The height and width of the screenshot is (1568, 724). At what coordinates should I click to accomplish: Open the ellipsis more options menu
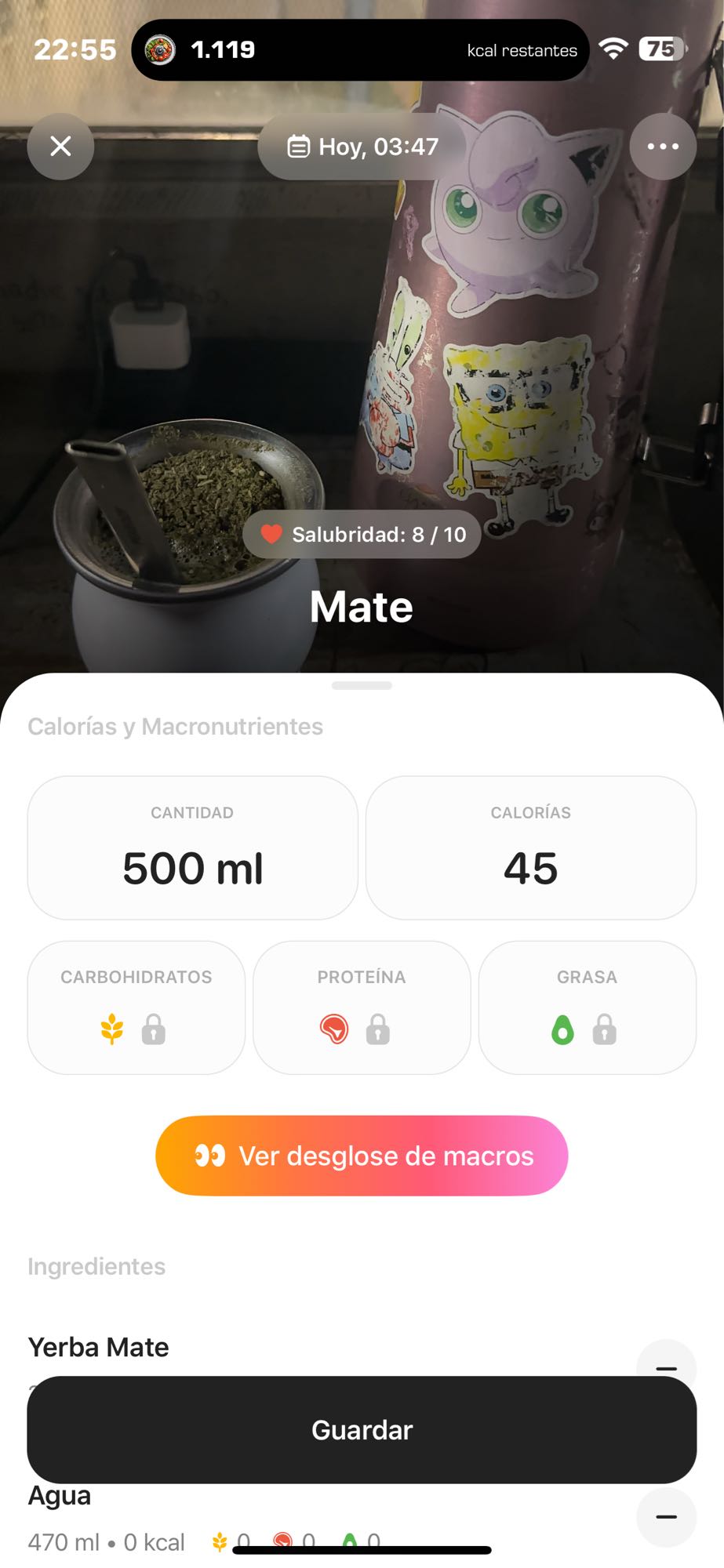663,146
